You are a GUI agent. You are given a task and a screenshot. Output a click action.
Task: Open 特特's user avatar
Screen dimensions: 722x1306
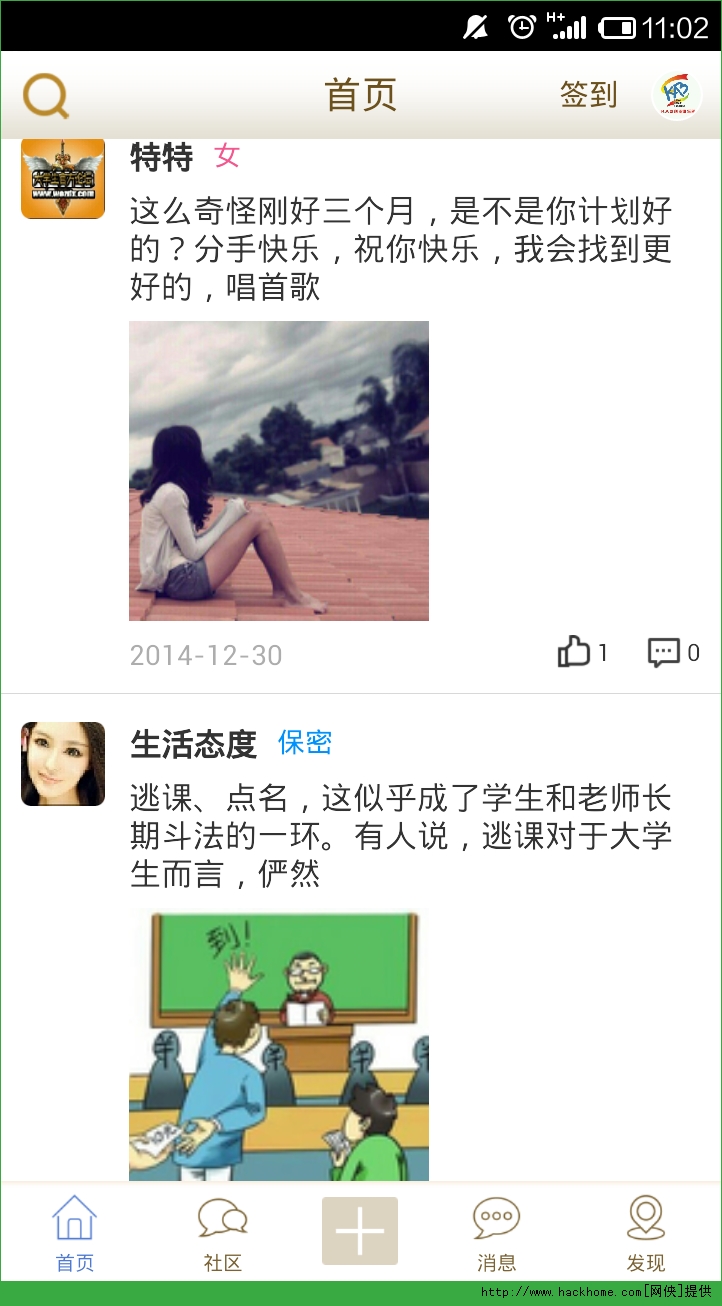(63, 178)
